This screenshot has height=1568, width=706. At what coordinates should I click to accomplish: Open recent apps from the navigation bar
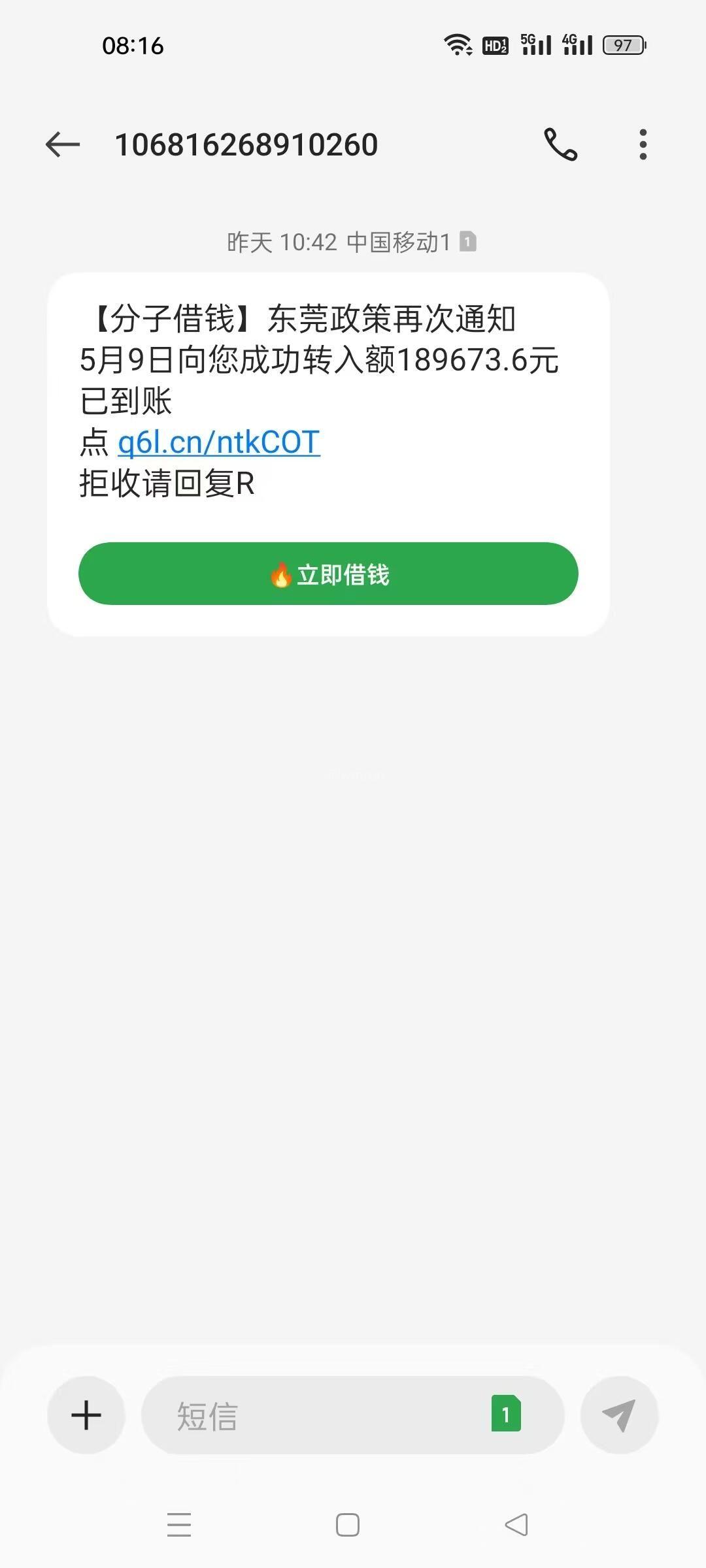[x=179, y=1525]
